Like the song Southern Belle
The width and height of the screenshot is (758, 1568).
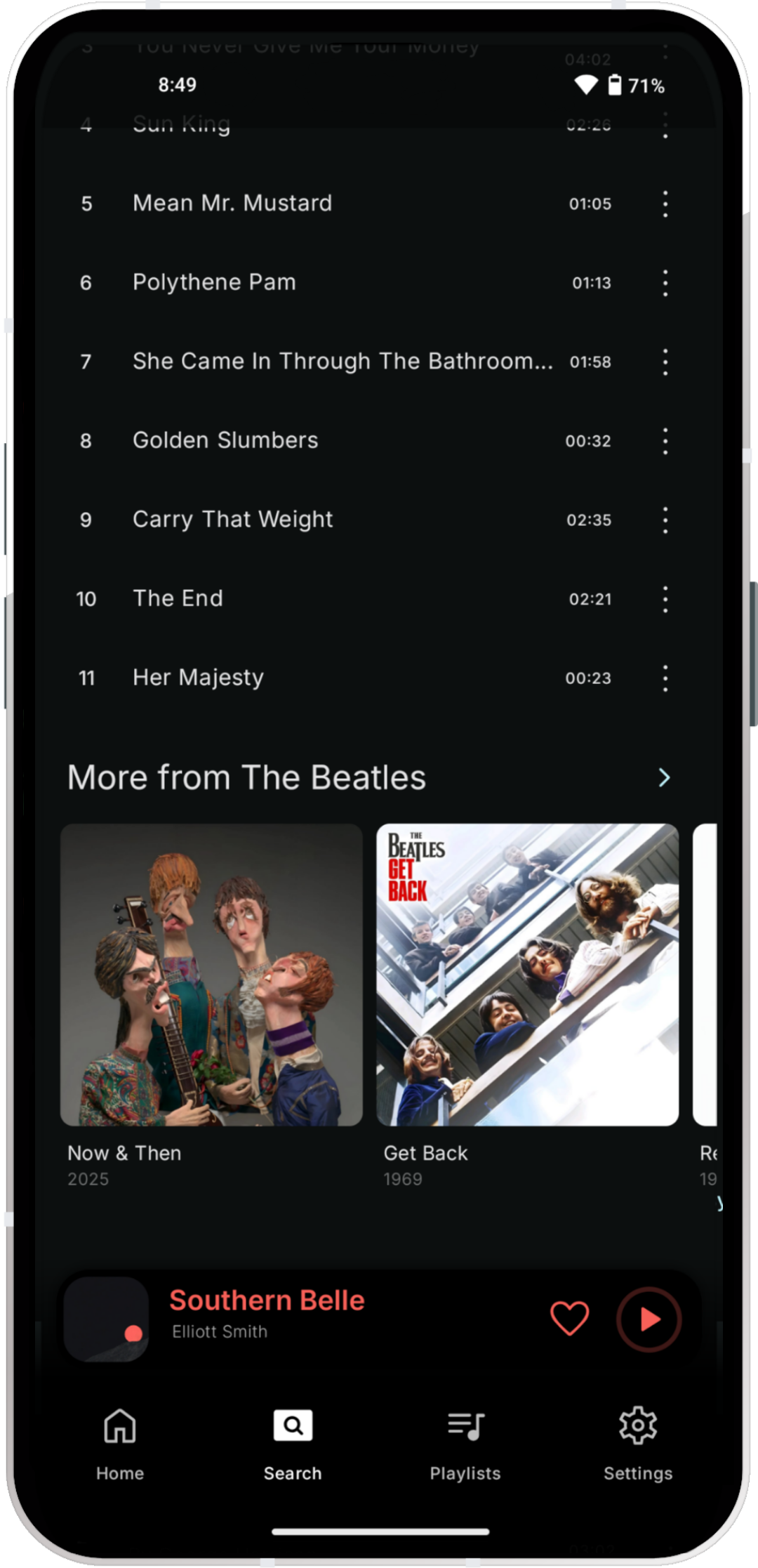click(x=569, y=1318)
